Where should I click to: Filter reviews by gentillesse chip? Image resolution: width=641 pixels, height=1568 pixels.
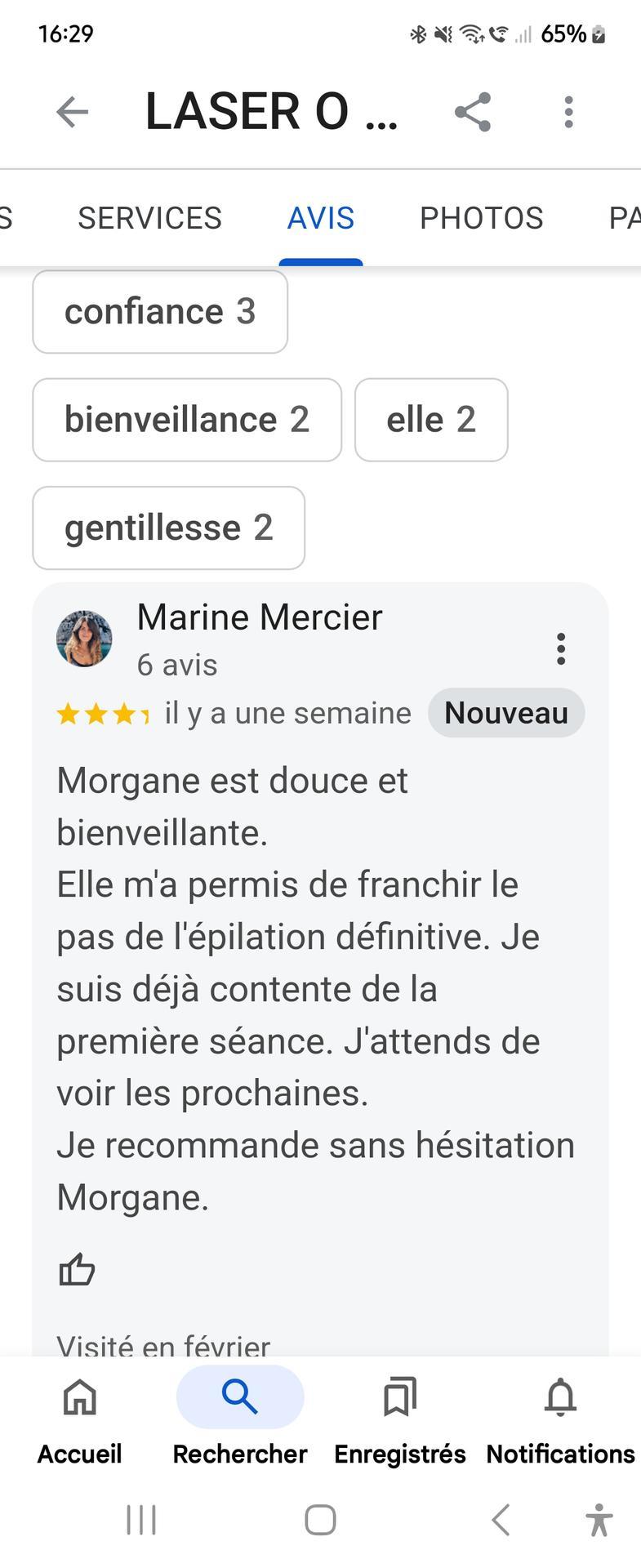(168, 528)
